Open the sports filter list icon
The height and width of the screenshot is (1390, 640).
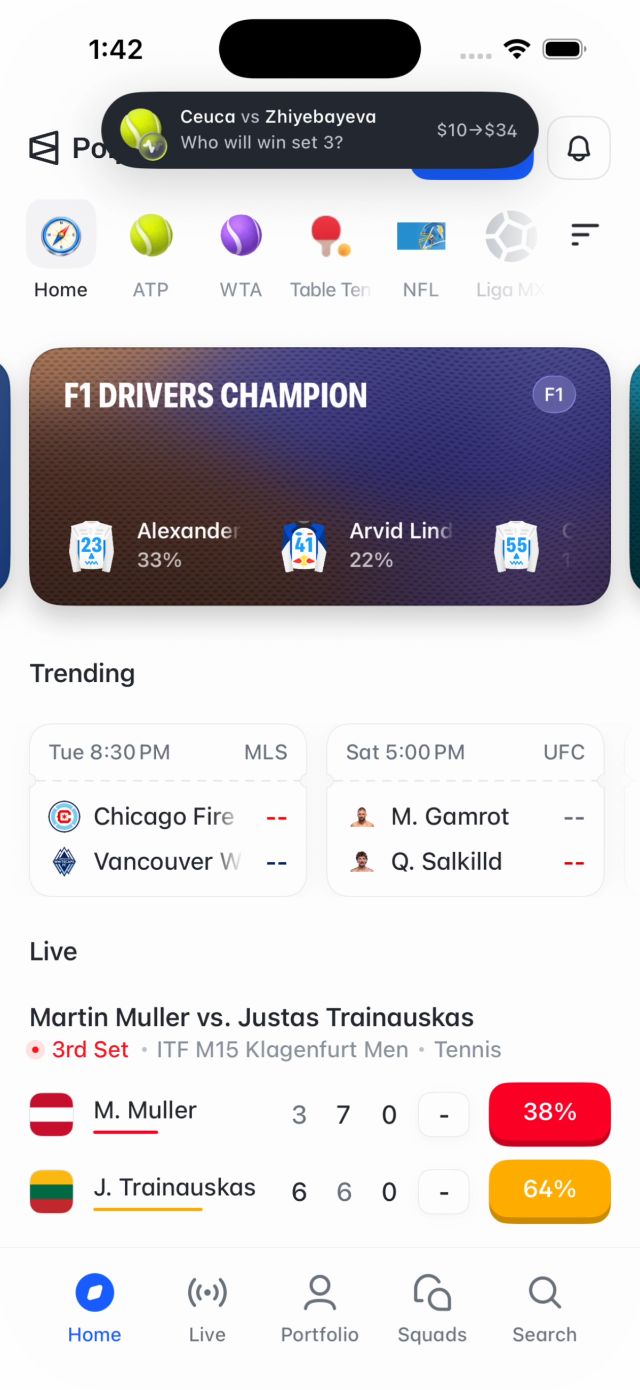pyautogui.click(x=585, y=235)
